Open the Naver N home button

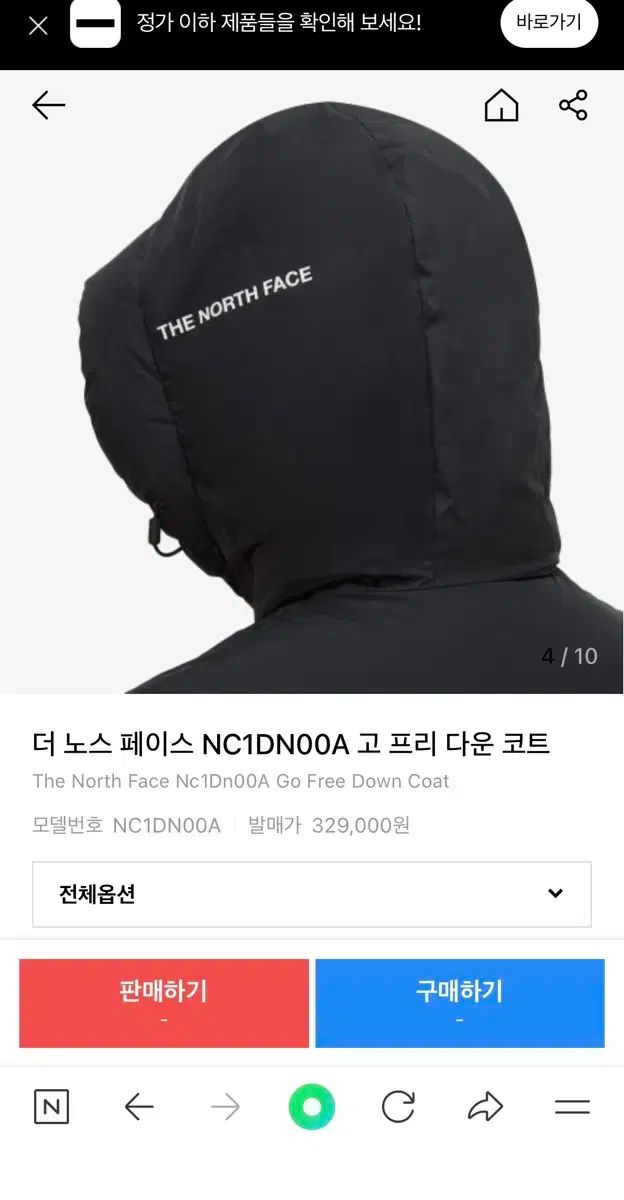coord(52,1107)
